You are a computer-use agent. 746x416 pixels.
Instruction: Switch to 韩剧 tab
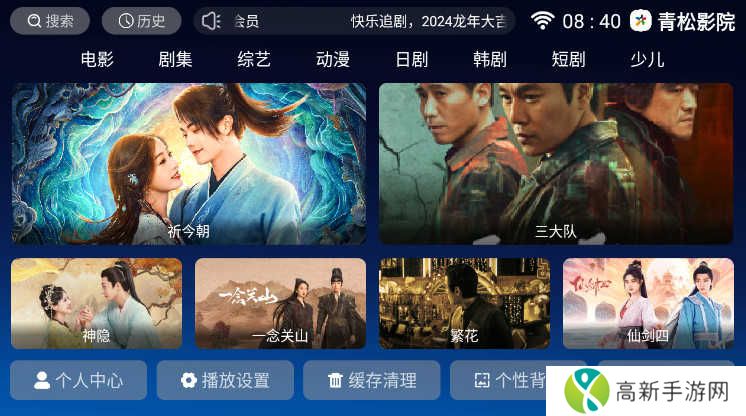pos(490,59)
